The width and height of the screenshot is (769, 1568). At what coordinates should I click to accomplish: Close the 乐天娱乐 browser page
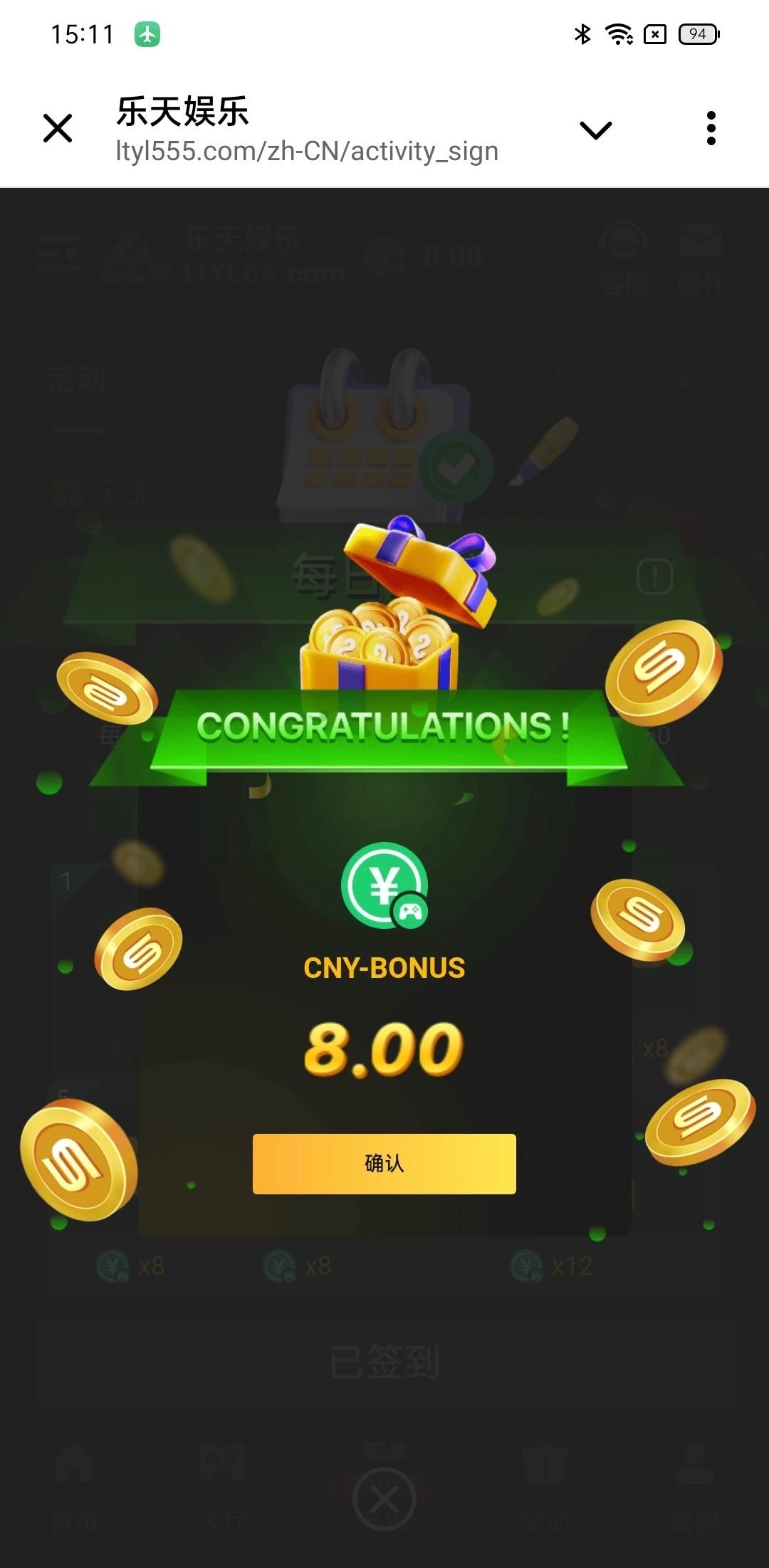pos(58,128)
